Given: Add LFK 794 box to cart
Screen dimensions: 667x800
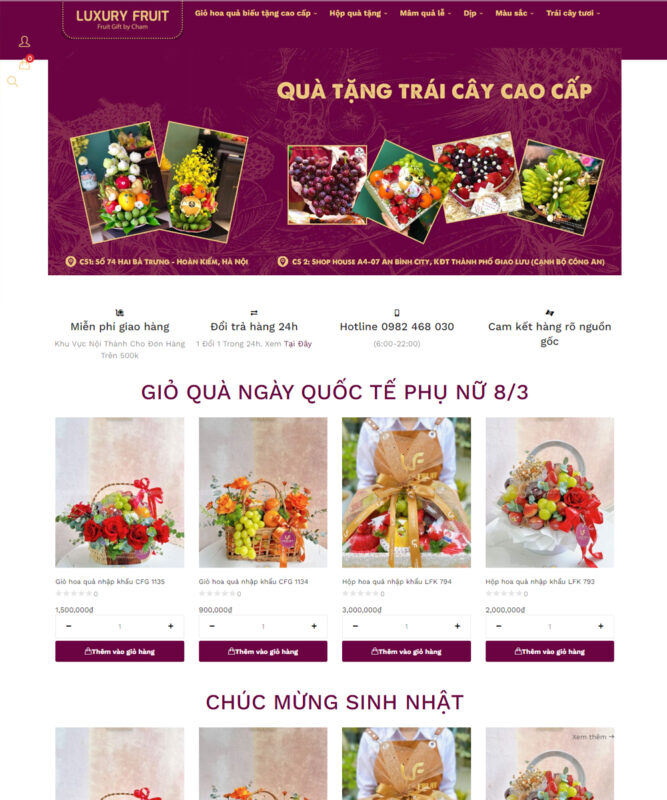Looking at the screenshot, I should [406, 651].
